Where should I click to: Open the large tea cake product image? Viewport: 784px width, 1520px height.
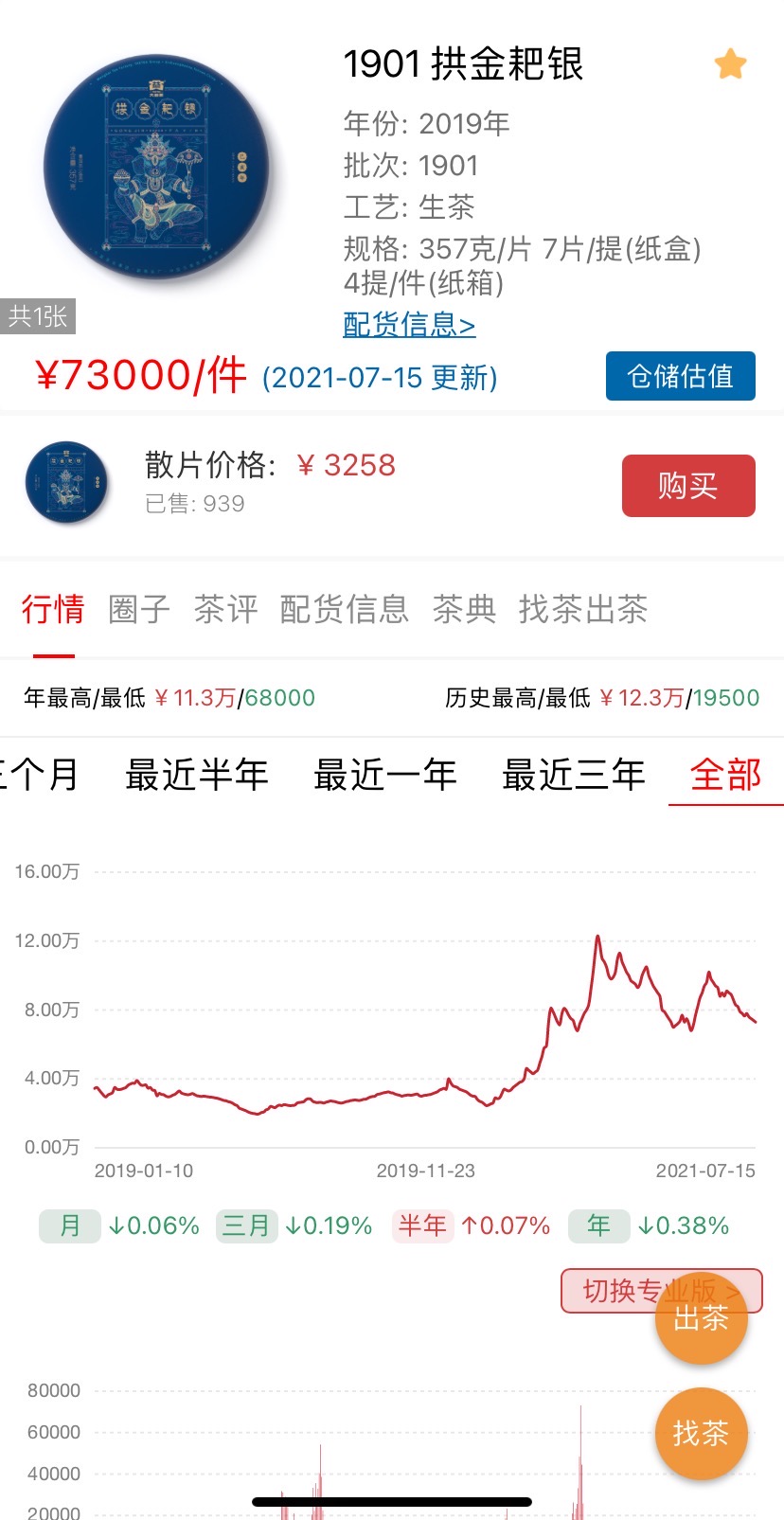tap(156, 167)
